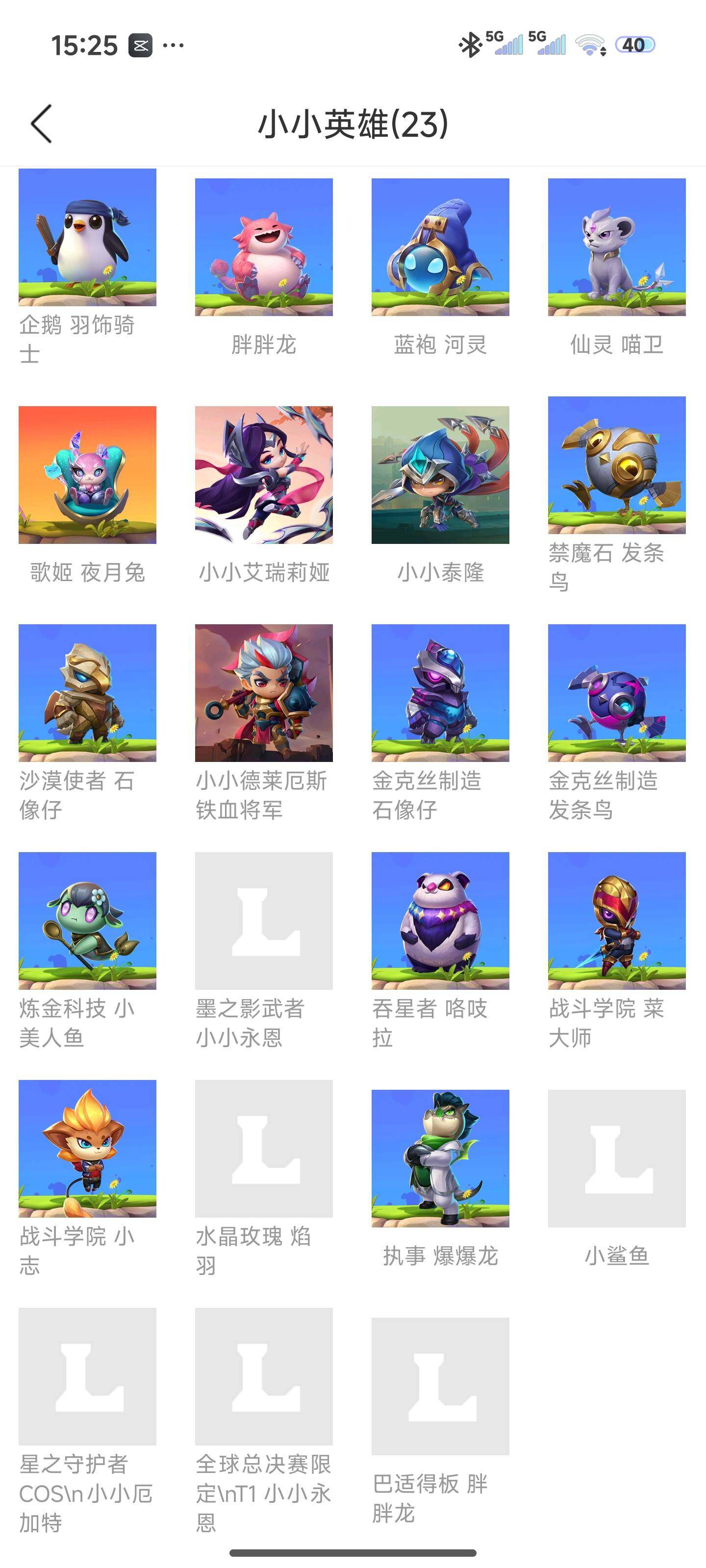This screenshot has width=706, height=1568.
Task: Open 战斗学院 菜大师
Action: point(616,920)
